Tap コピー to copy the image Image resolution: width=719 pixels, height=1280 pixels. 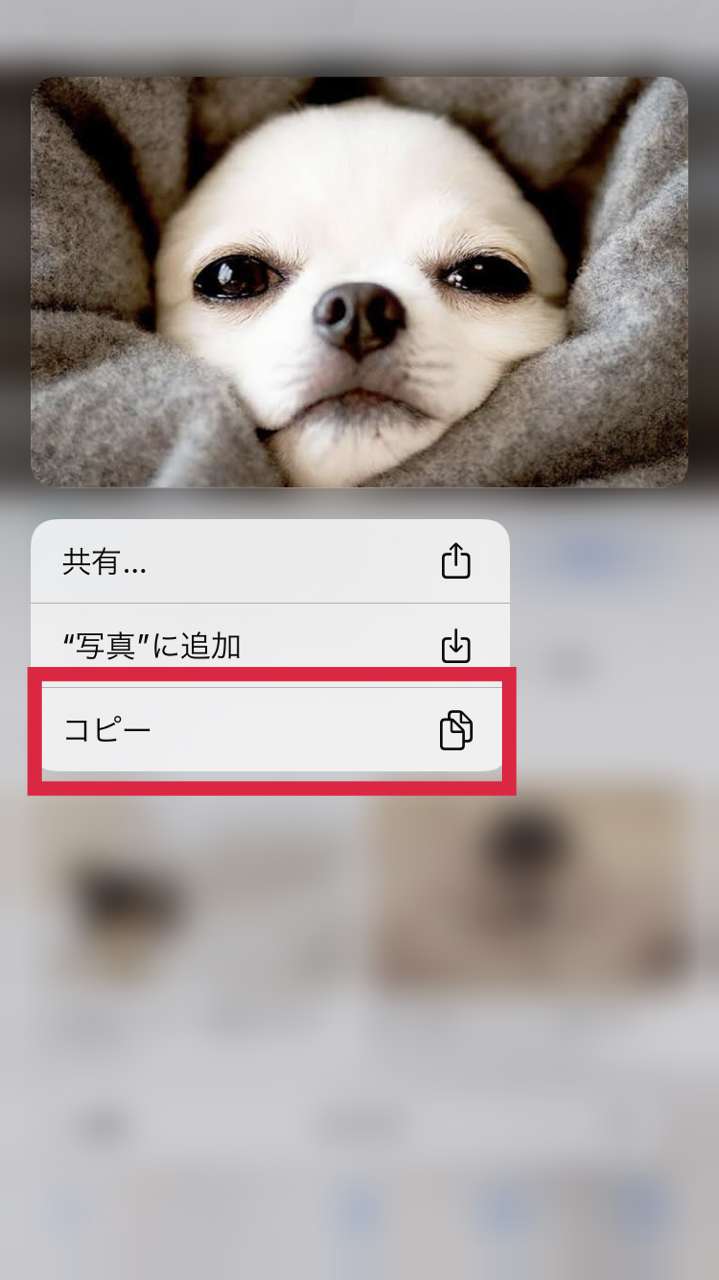pos(270,730)
